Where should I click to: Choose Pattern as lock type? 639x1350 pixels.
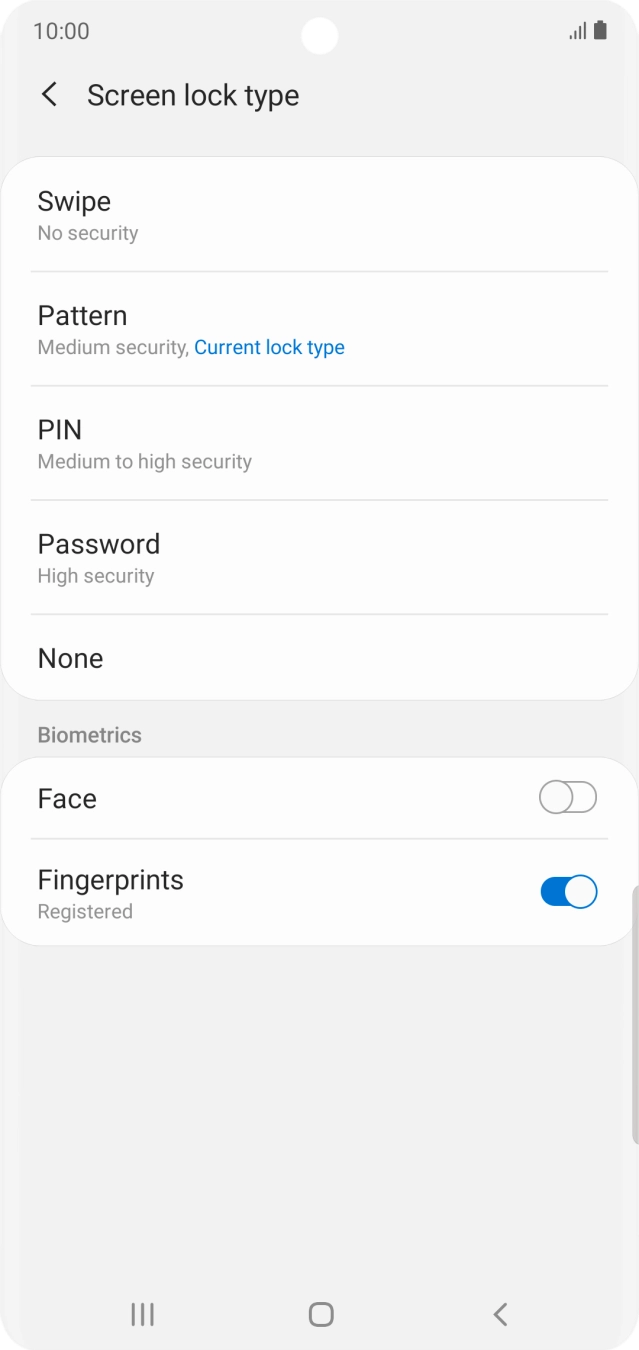pos(319,329)
